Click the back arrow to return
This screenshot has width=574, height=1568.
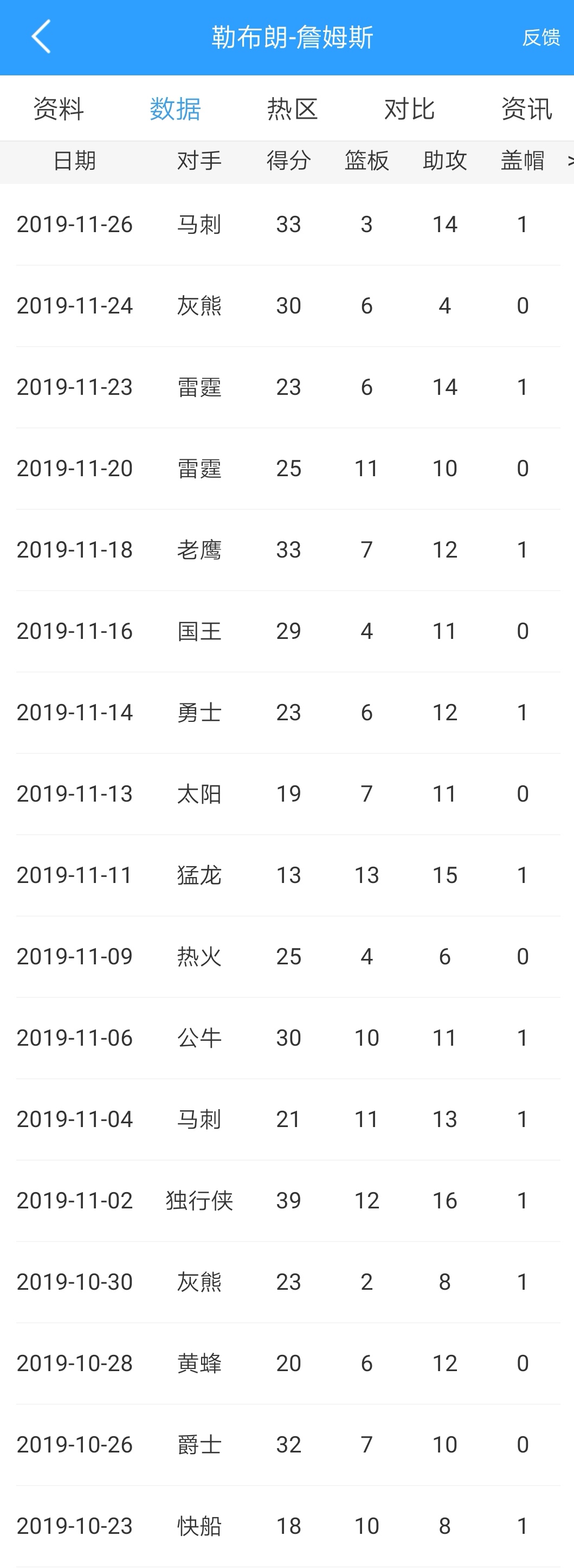pos(41,36)
